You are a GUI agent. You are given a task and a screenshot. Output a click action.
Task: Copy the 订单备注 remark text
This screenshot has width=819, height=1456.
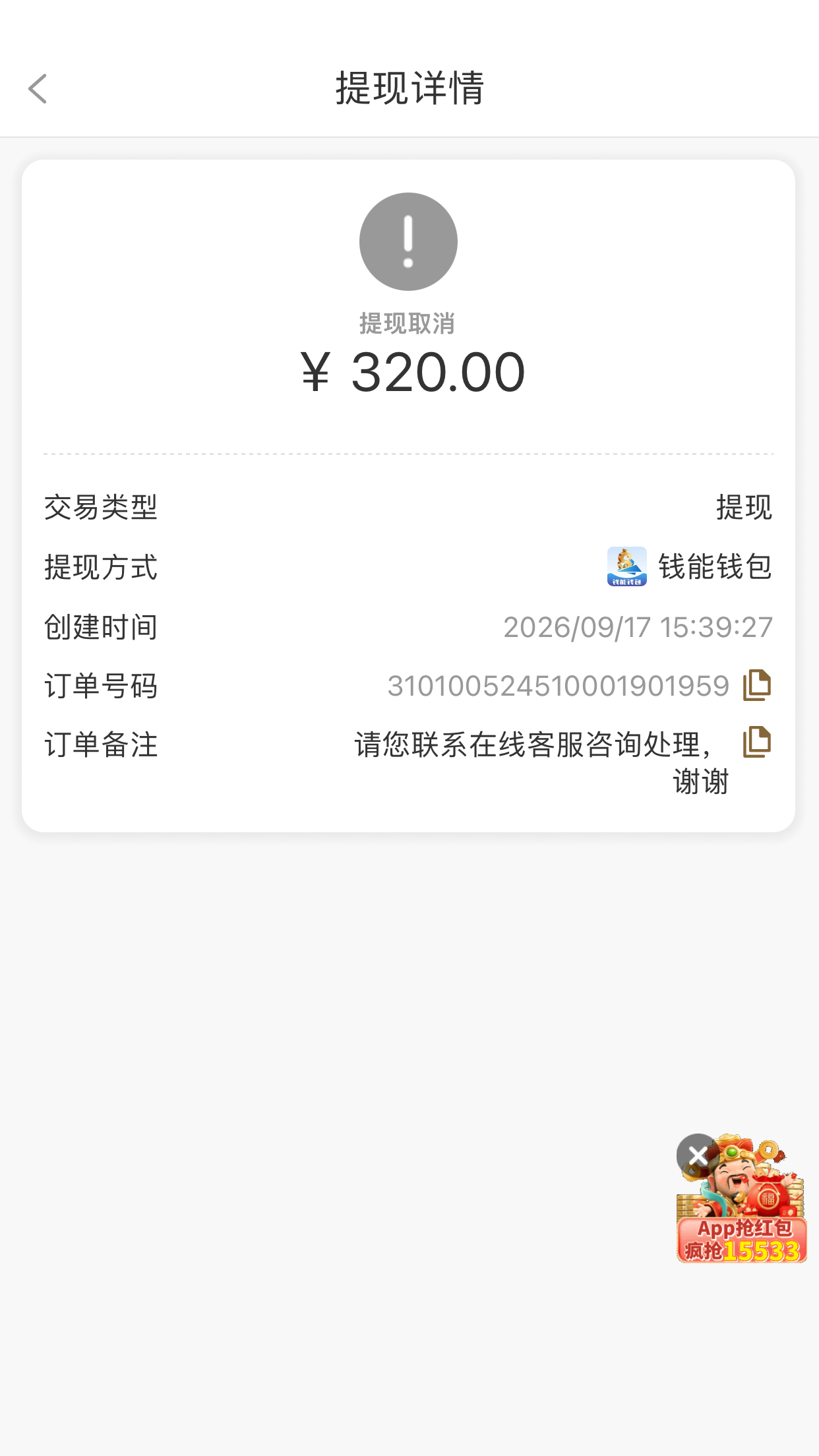click(757, 743)
